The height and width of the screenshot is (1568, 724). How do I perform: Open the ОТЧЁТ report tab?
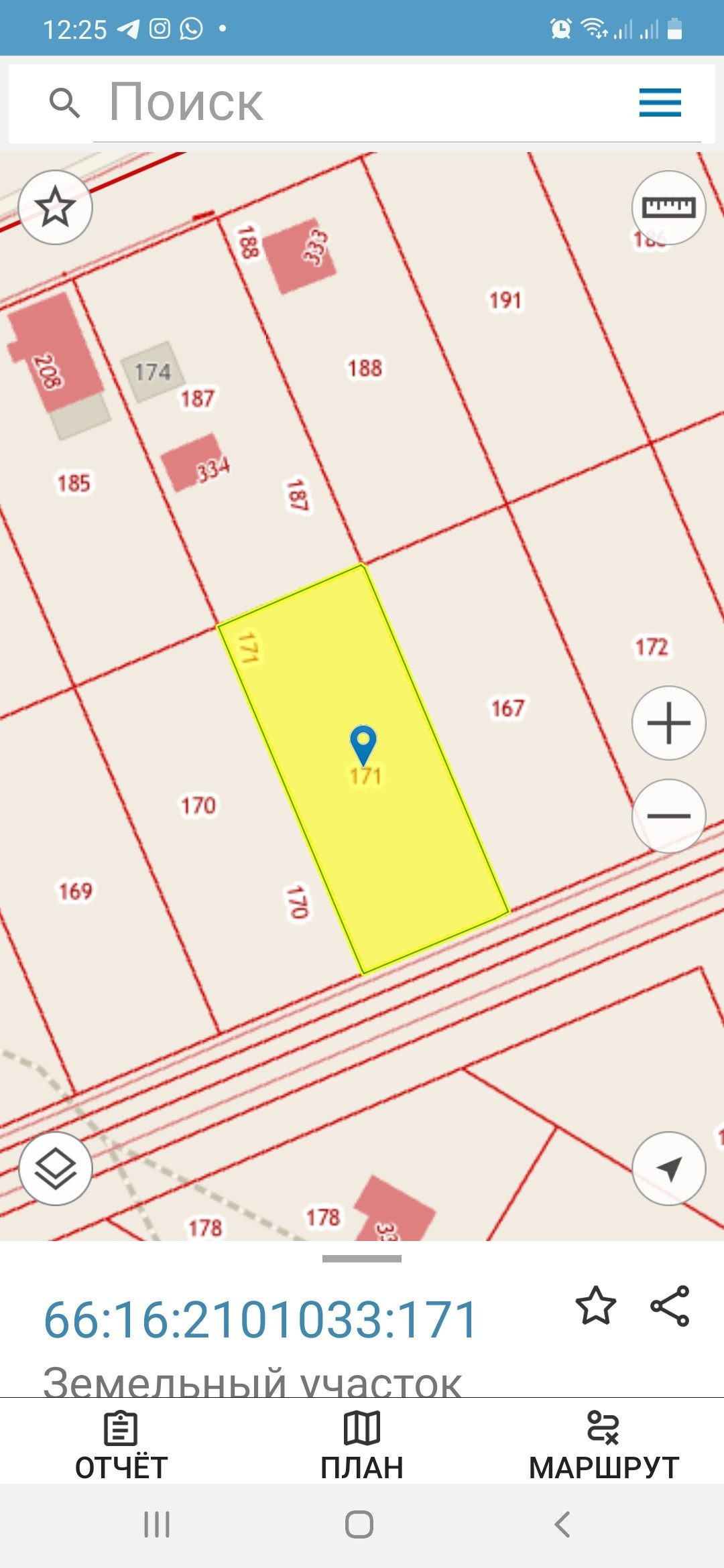(x=121, y=1446)
